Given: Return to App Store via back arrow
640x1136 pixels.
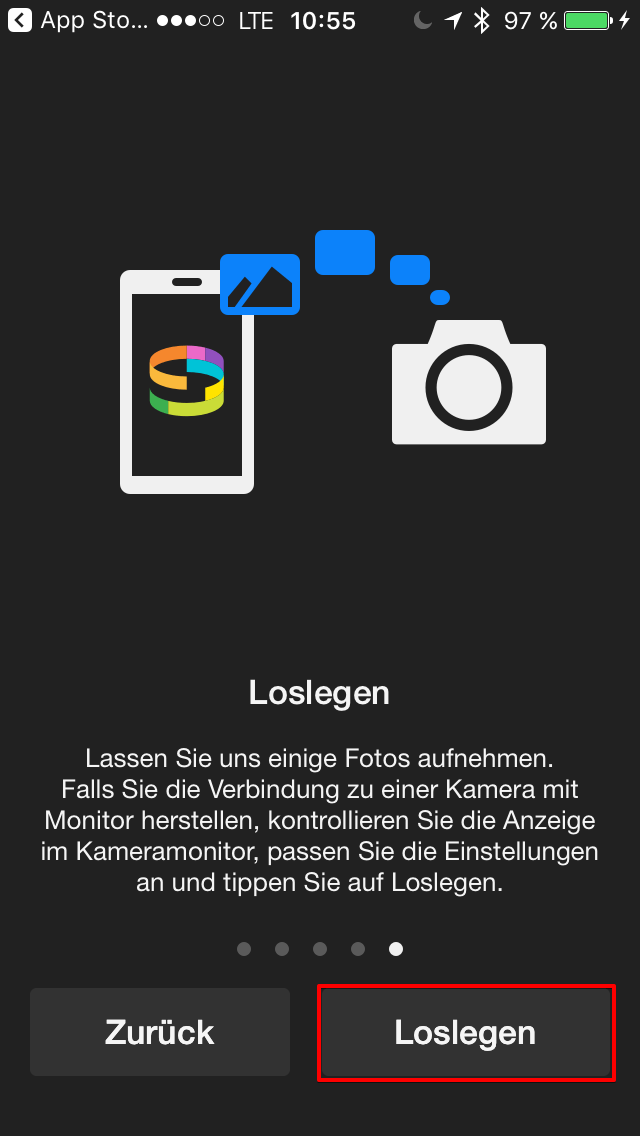Looking at the screenshot, I should click(x=20, y=20).
